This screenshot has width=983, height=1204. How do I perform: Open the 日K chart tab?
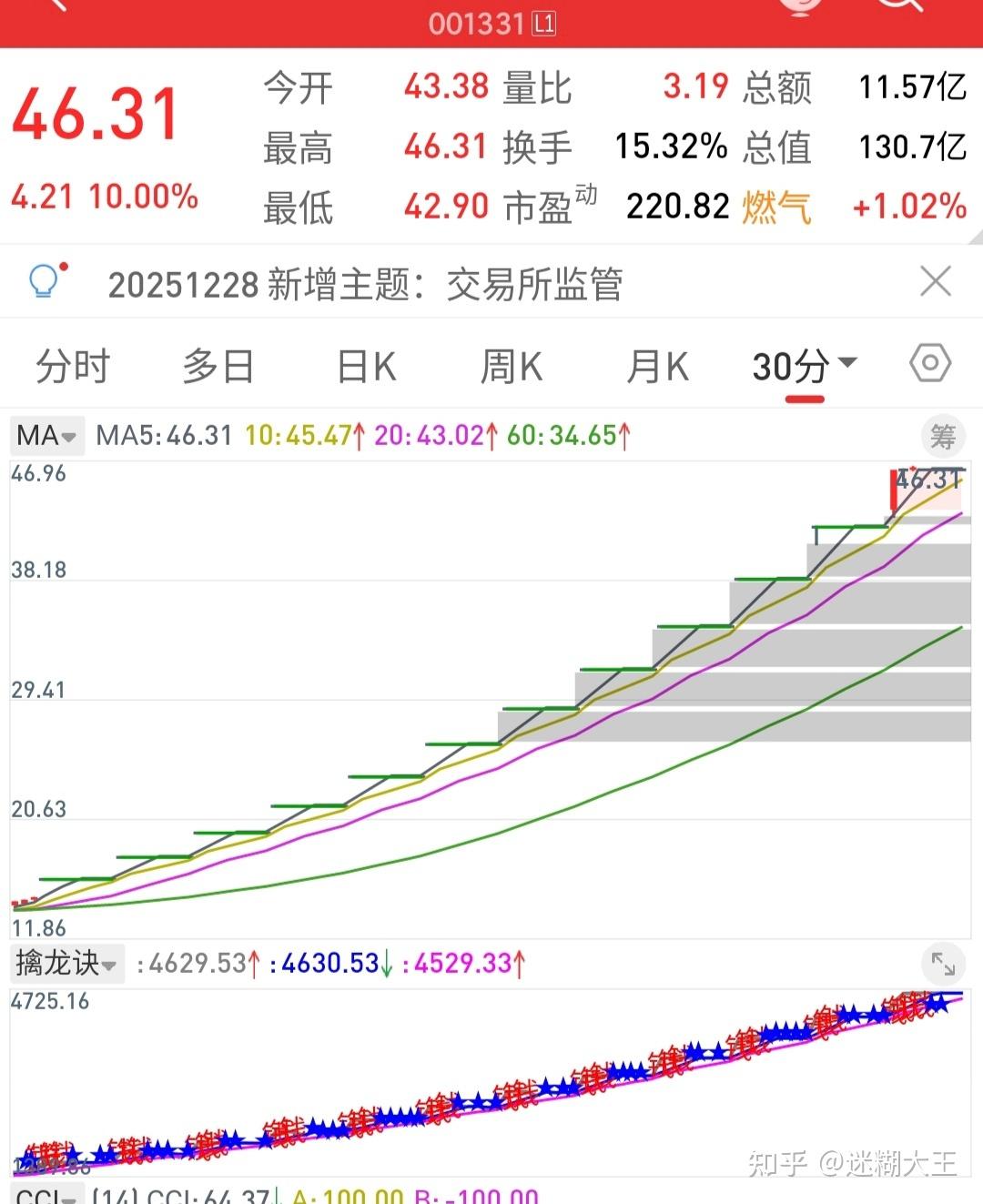[x=366, y=366]
